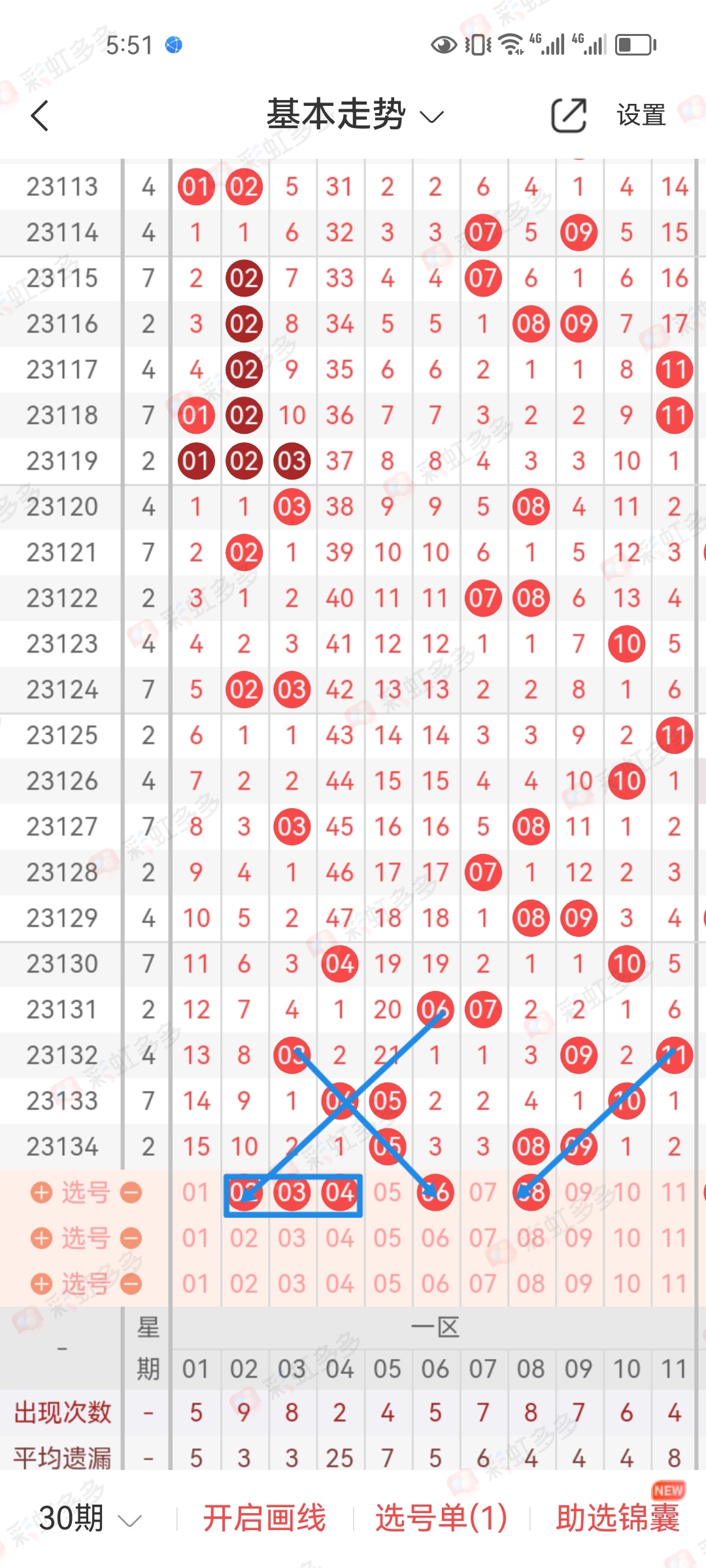The image size is (706, 1568).
Task: Pick number 01 in second 选号 row
Action: click(x=195, y=1238)
